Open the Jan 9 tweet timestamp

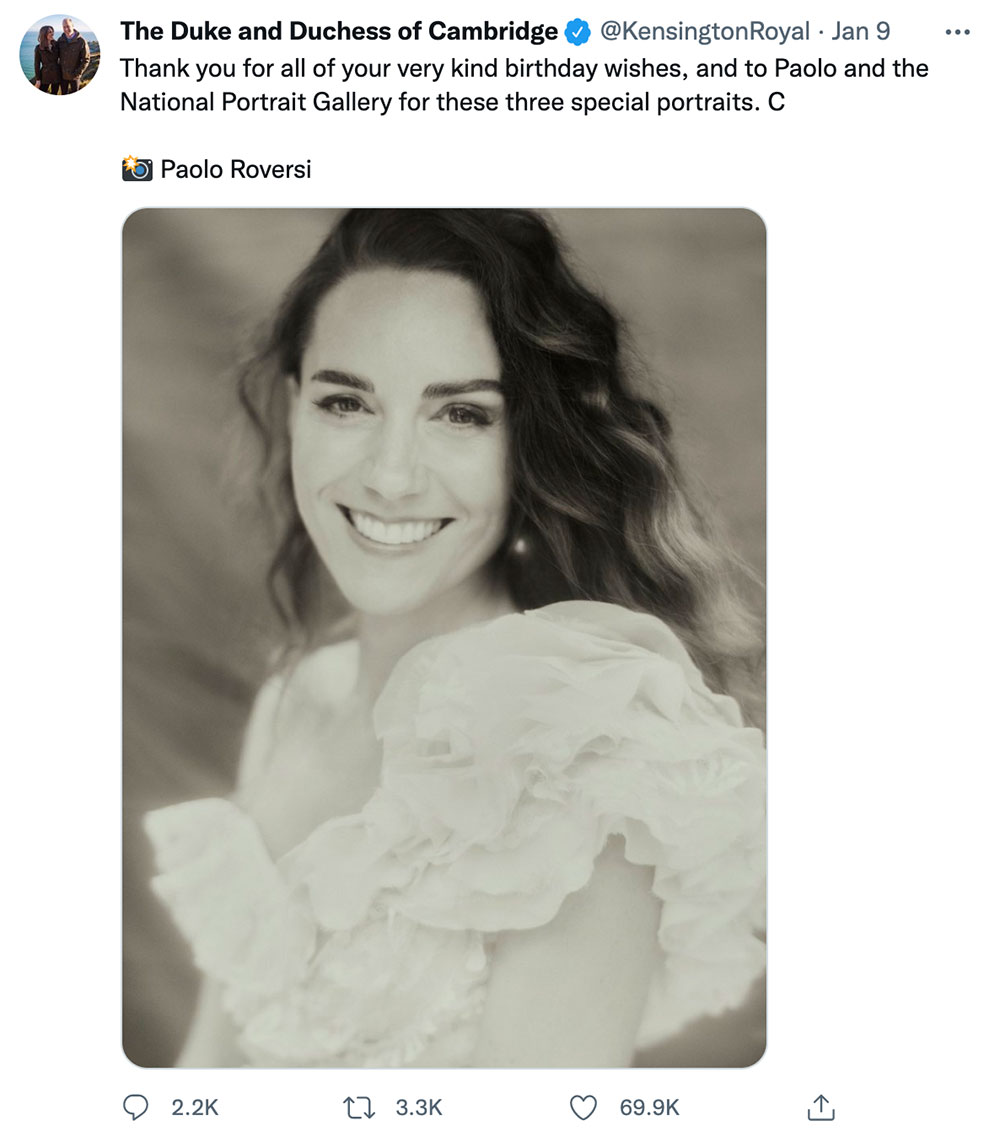pyautogui.click(x=861, y=32)
